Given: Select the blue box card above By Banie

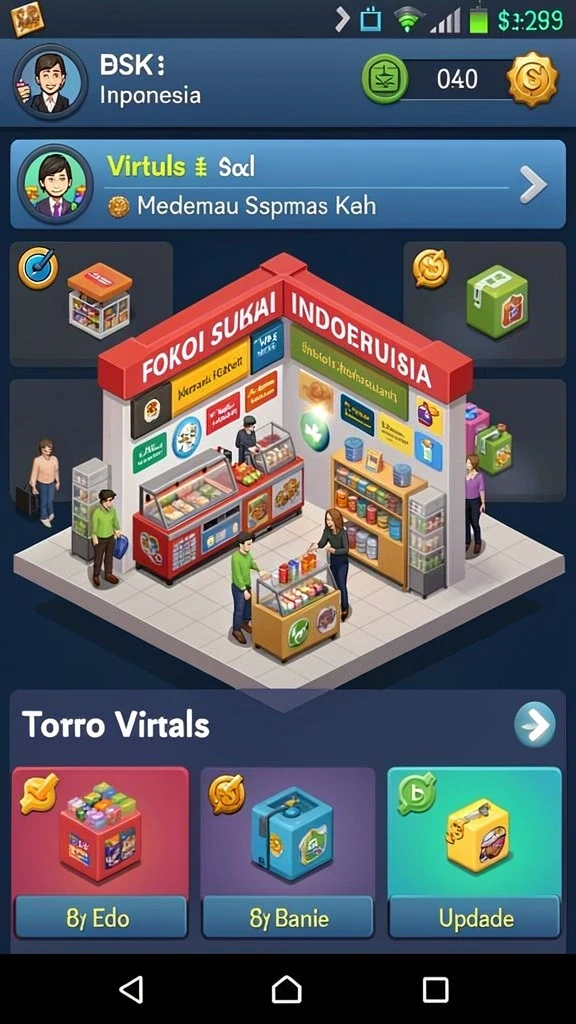Looking at the screenshot, I should click(x=288, y=832).
